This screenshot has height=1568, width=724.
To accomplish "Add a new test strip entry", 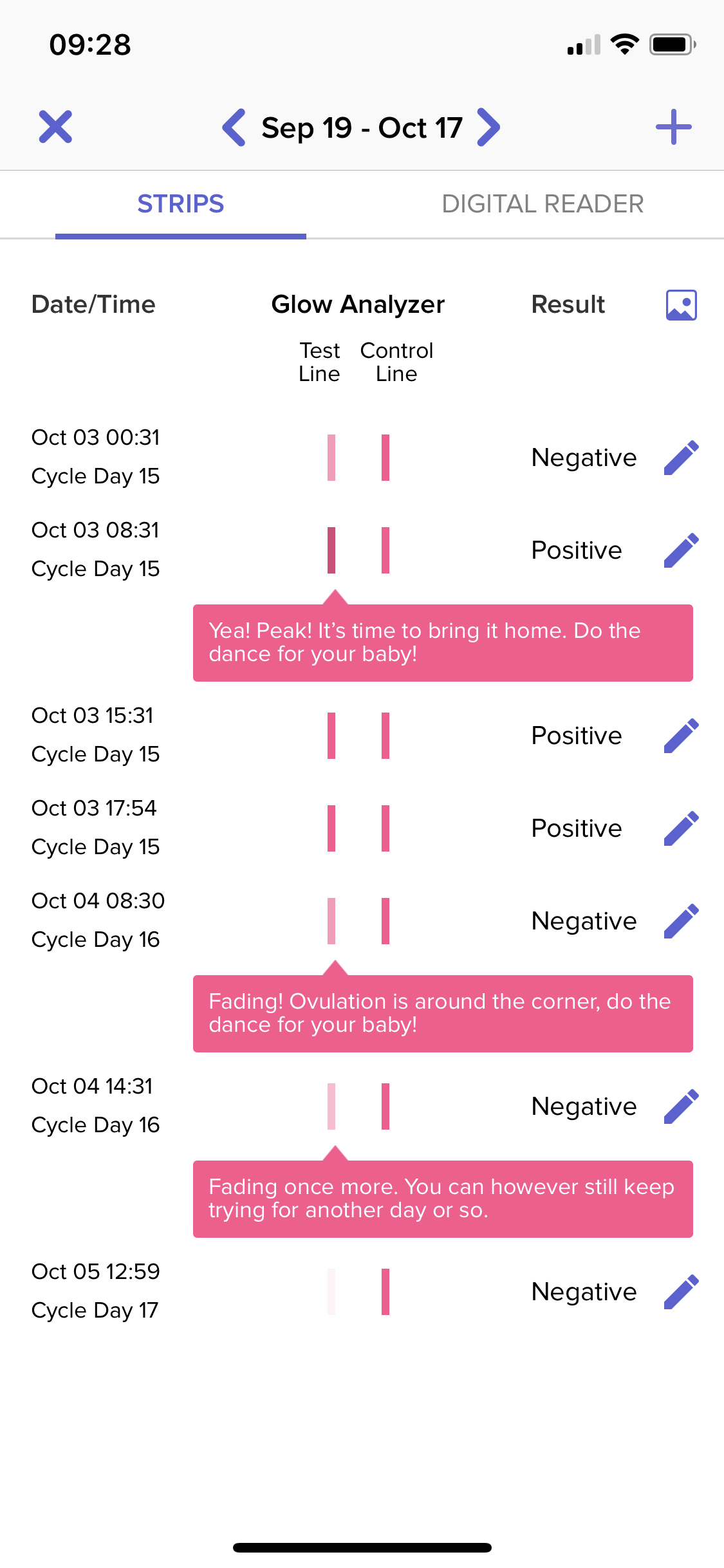I will 673,127.
